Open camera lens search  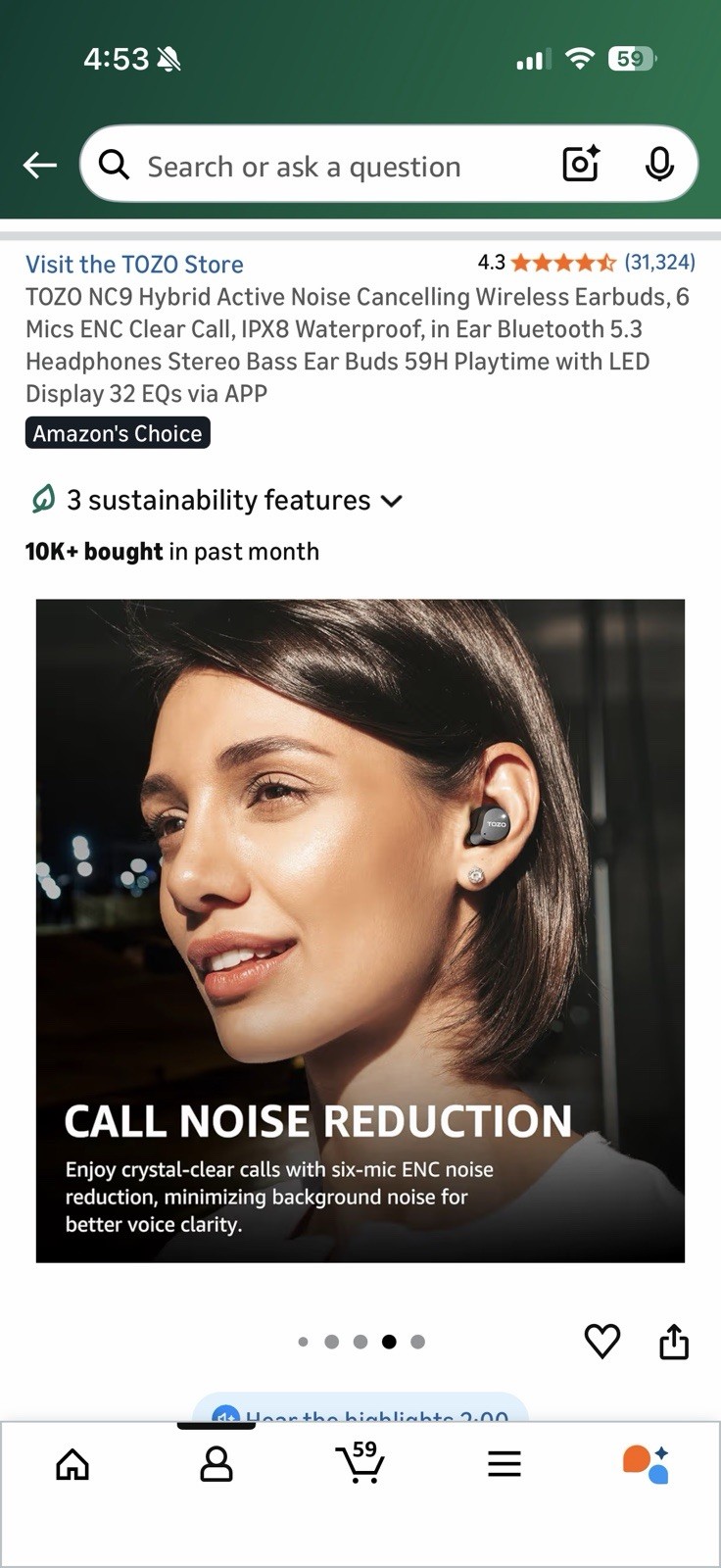point(581,165)
